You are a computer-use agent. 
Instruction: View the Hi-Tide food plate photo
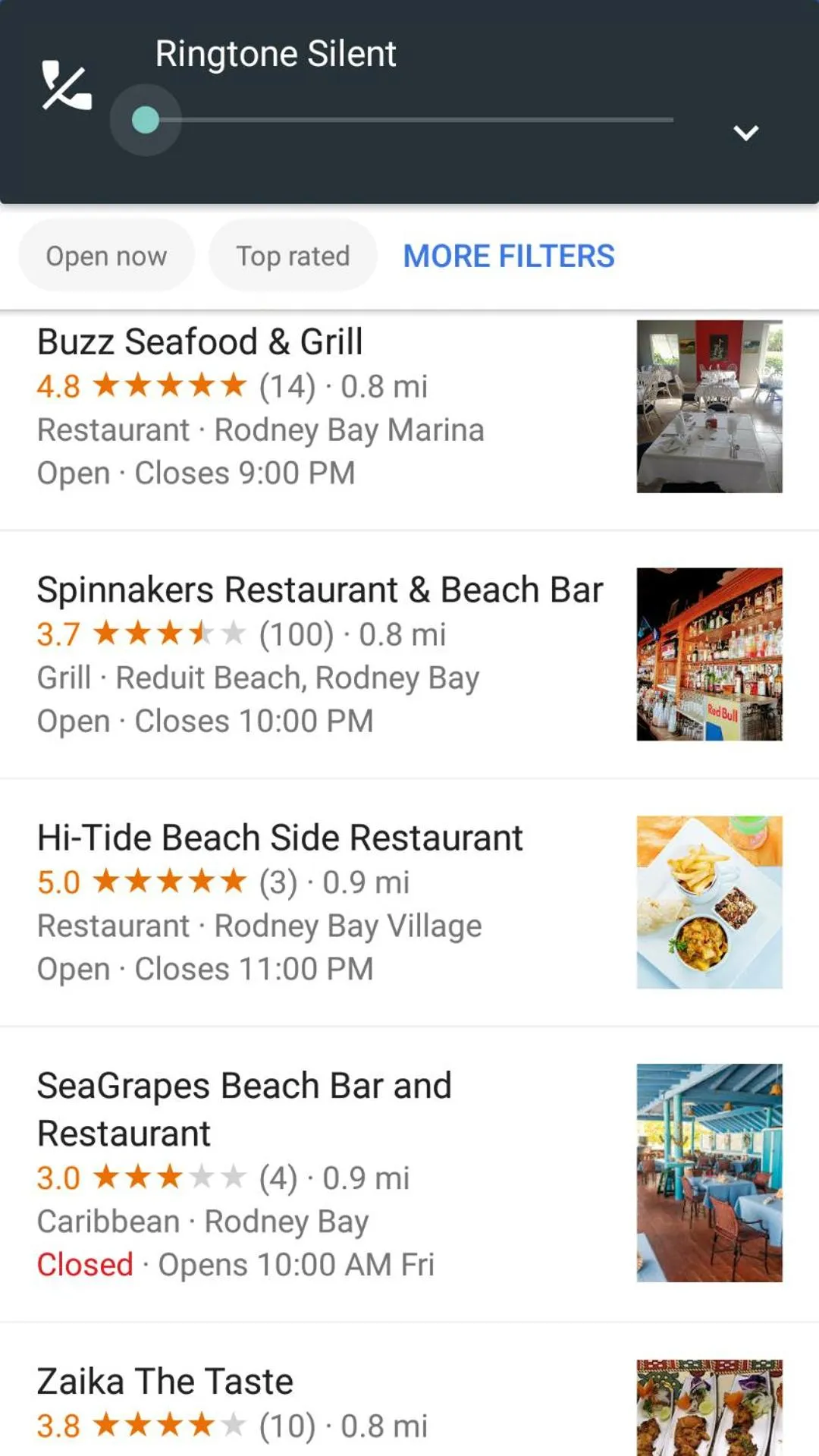[x=709, y=901]
